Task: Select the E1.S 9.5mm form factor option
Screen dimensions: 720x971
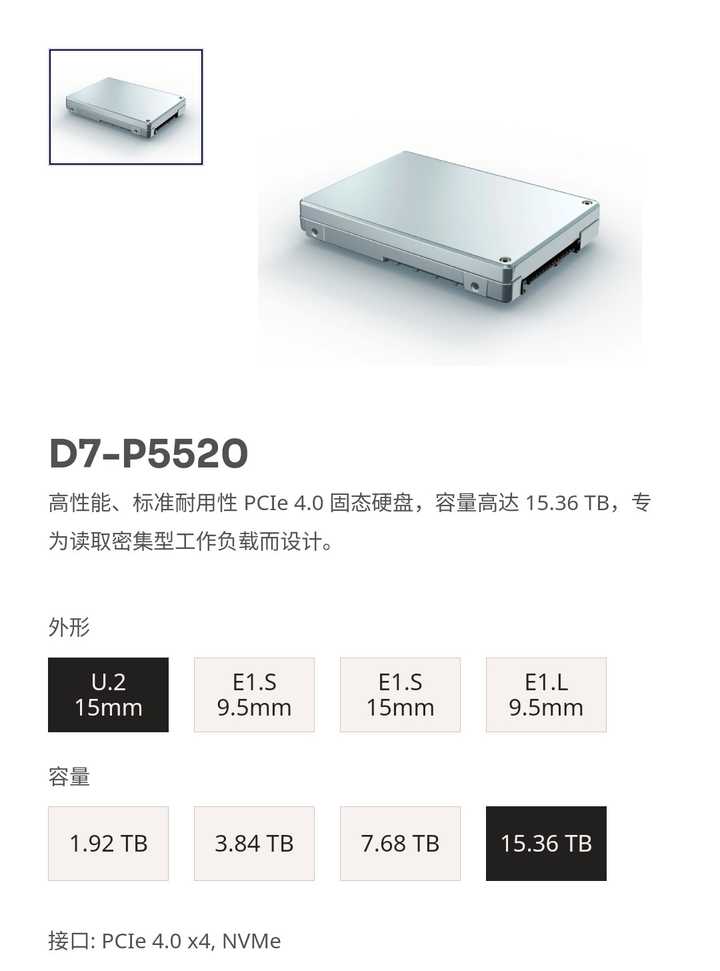Action: point(253,695)
